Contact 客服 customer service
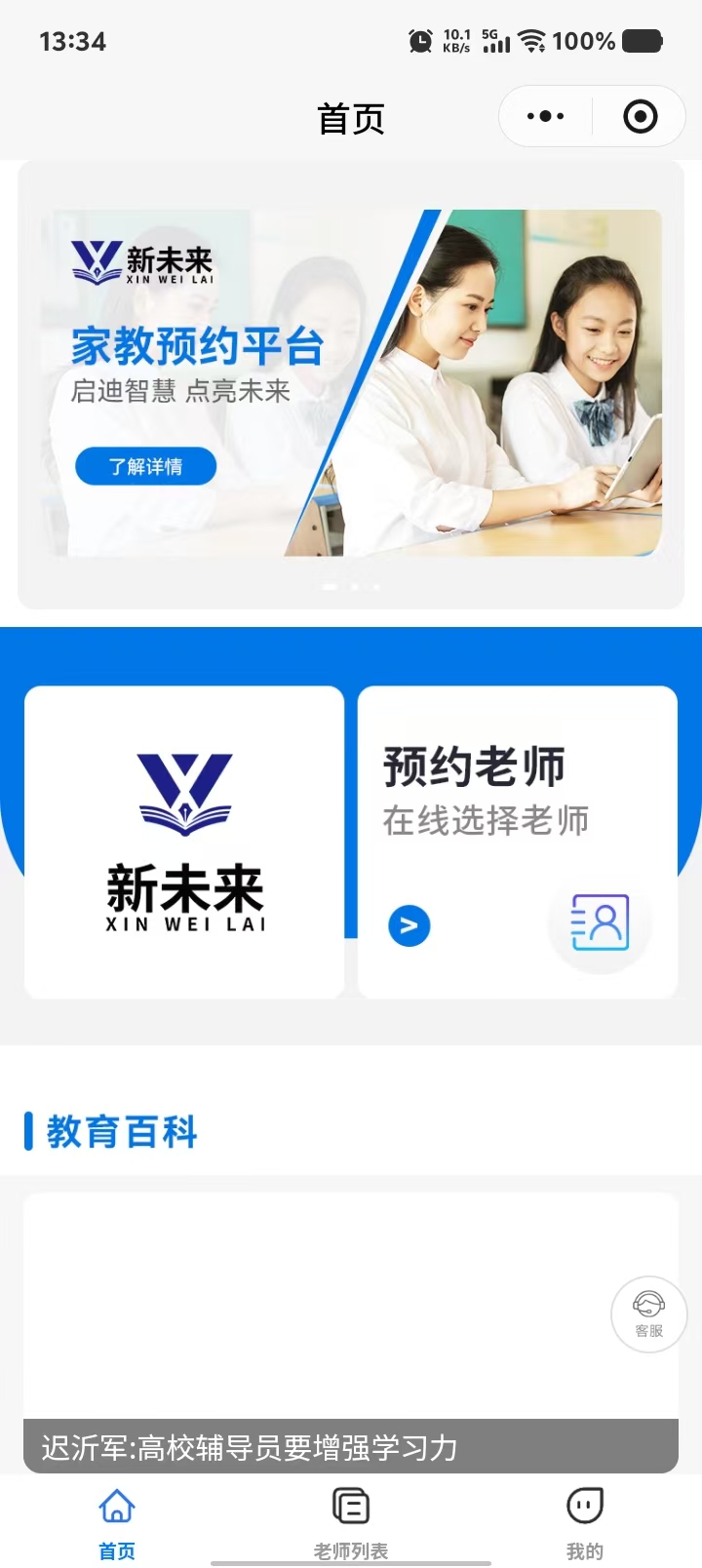Screen dimensions: 702x1568 tap(648, 1313)
